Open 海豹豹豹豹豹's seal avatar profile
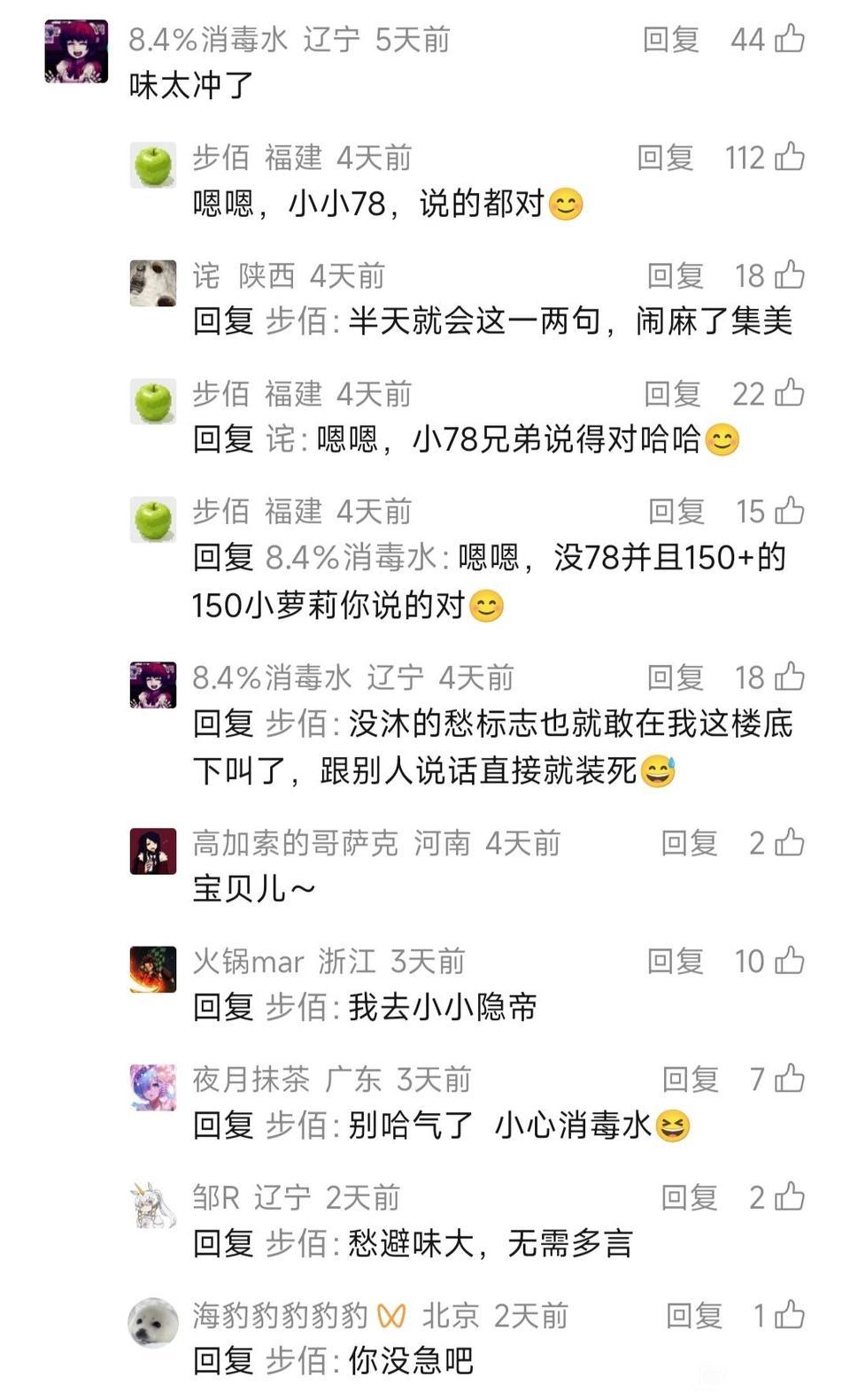The height and width of the screenshot is (1400, 850). [x=153, y=1323]
